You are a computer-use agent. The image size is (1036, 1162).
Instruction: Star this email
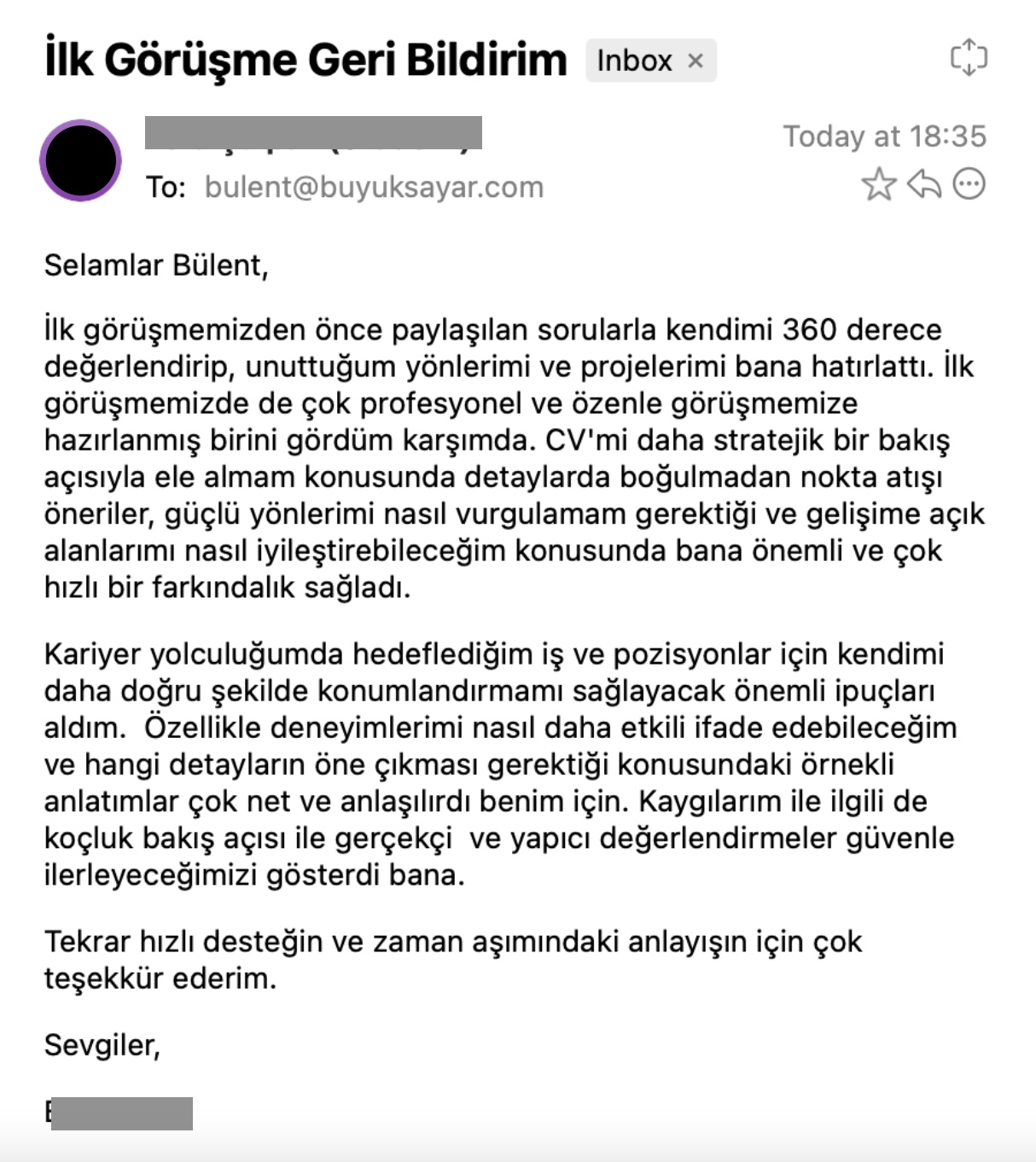point(878,184)
